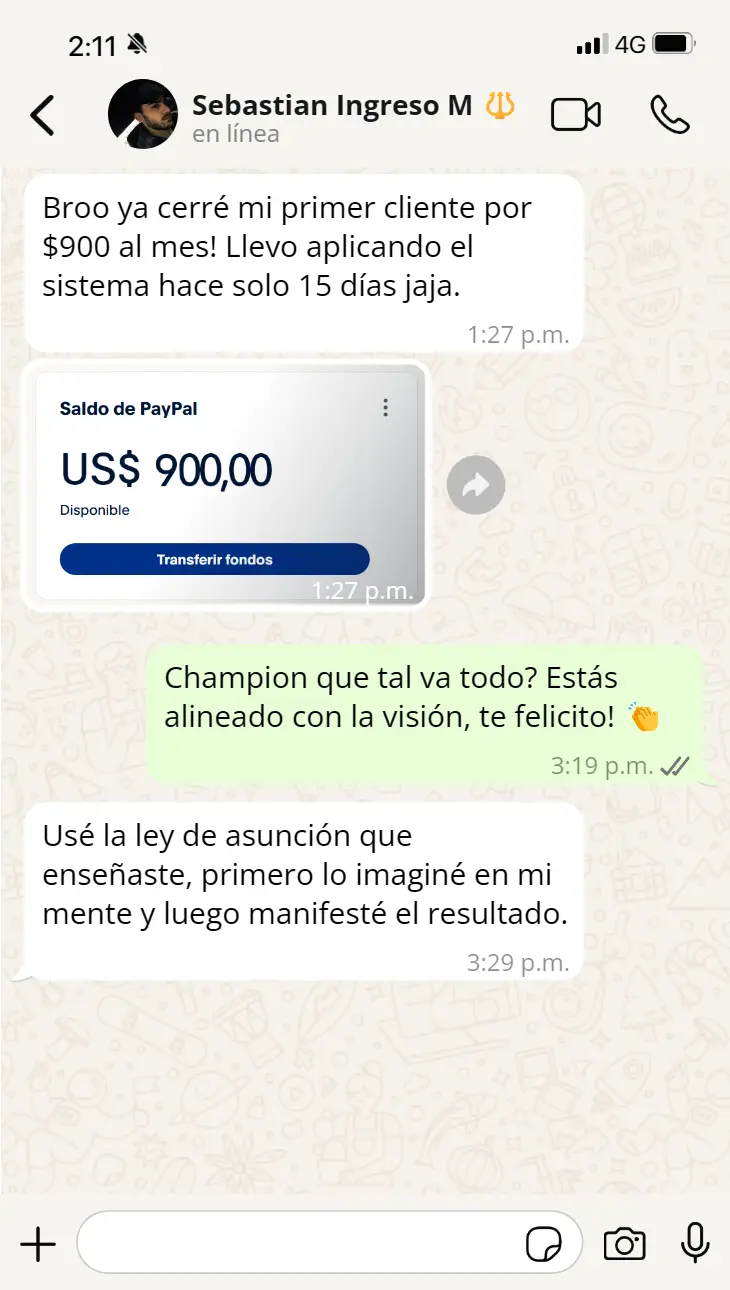Image resolution: width=730 pixels, height=1290 pixels.
Task: Open the PayPal balance image
Action: coord(226,485)
